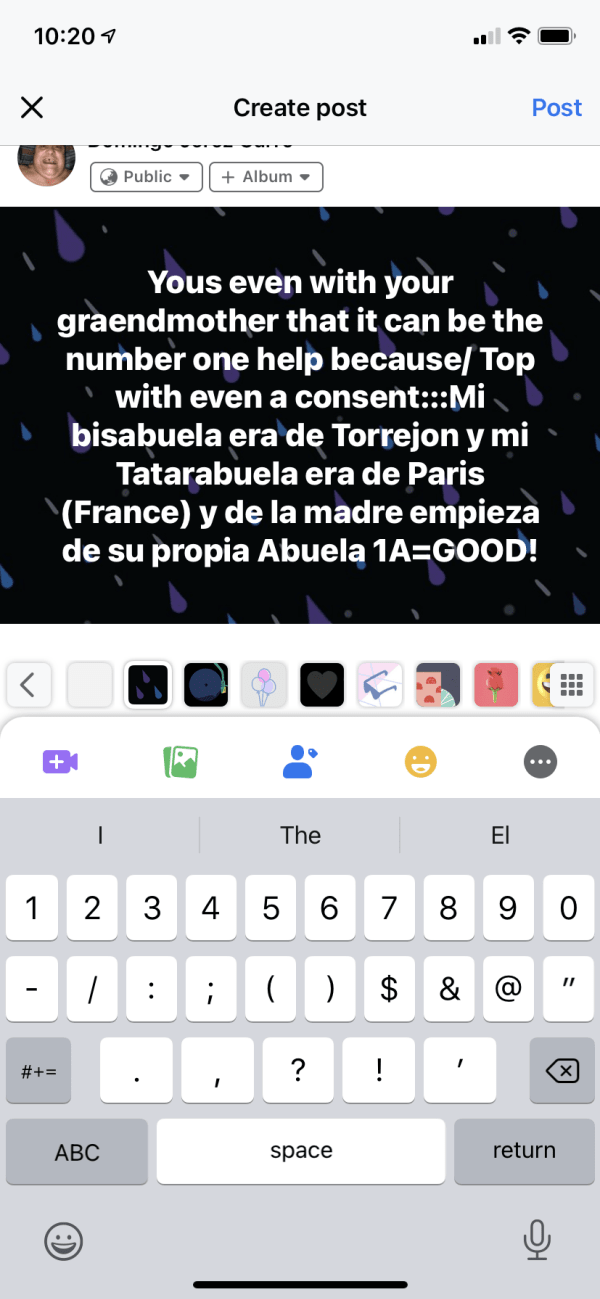Open the Public audience dropdown
This screenshot has height=1299, width=600.
point(146,177)
